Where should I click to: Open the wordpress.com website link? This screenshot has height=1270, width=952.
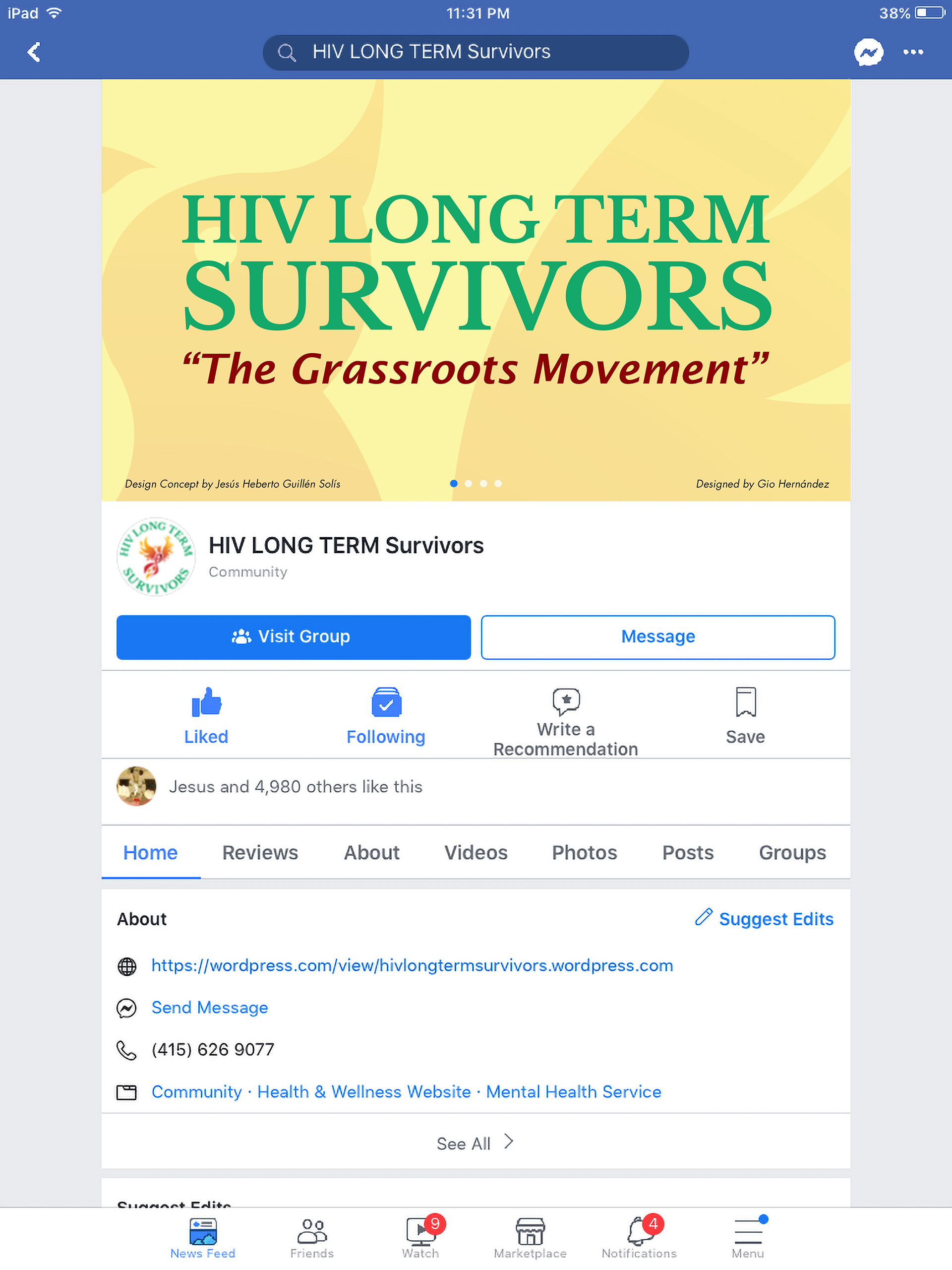[412, 965]
